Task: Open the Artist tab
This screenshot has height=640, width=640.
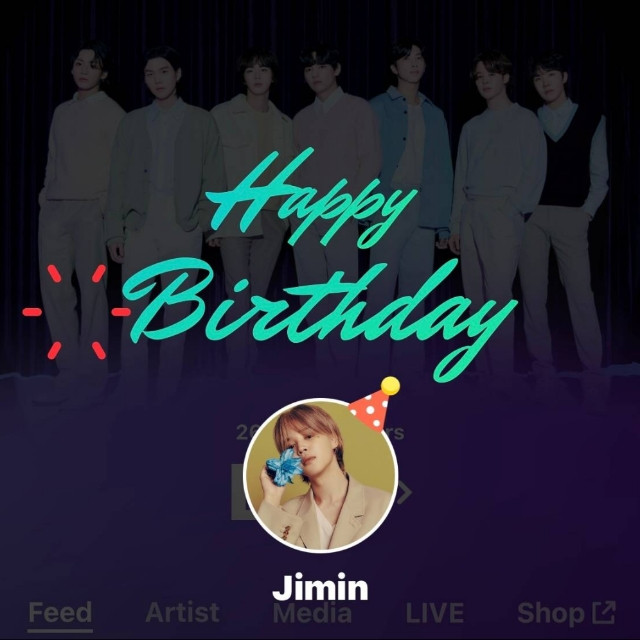Action: click(x=182, y=612)
